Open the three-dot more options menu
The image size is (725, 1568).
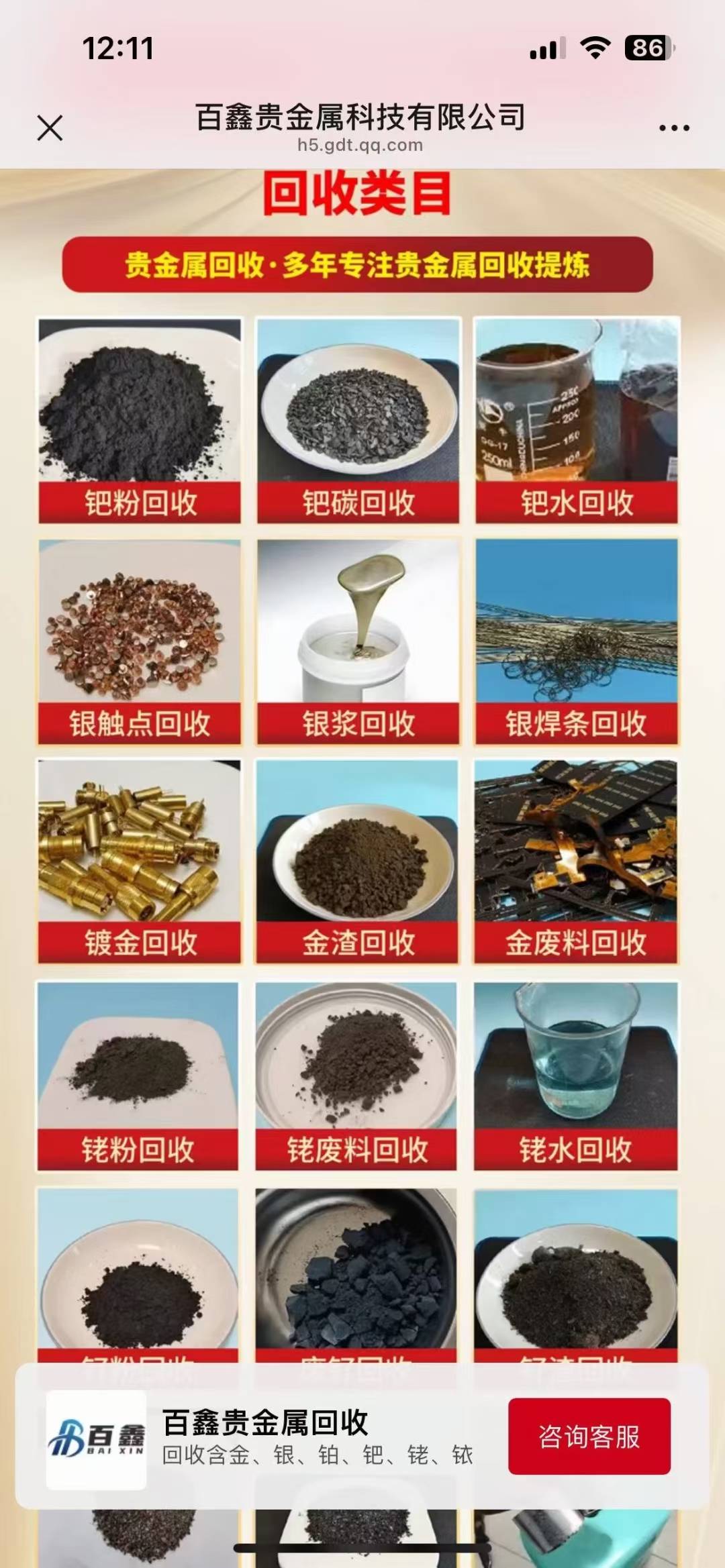(673, 127)
